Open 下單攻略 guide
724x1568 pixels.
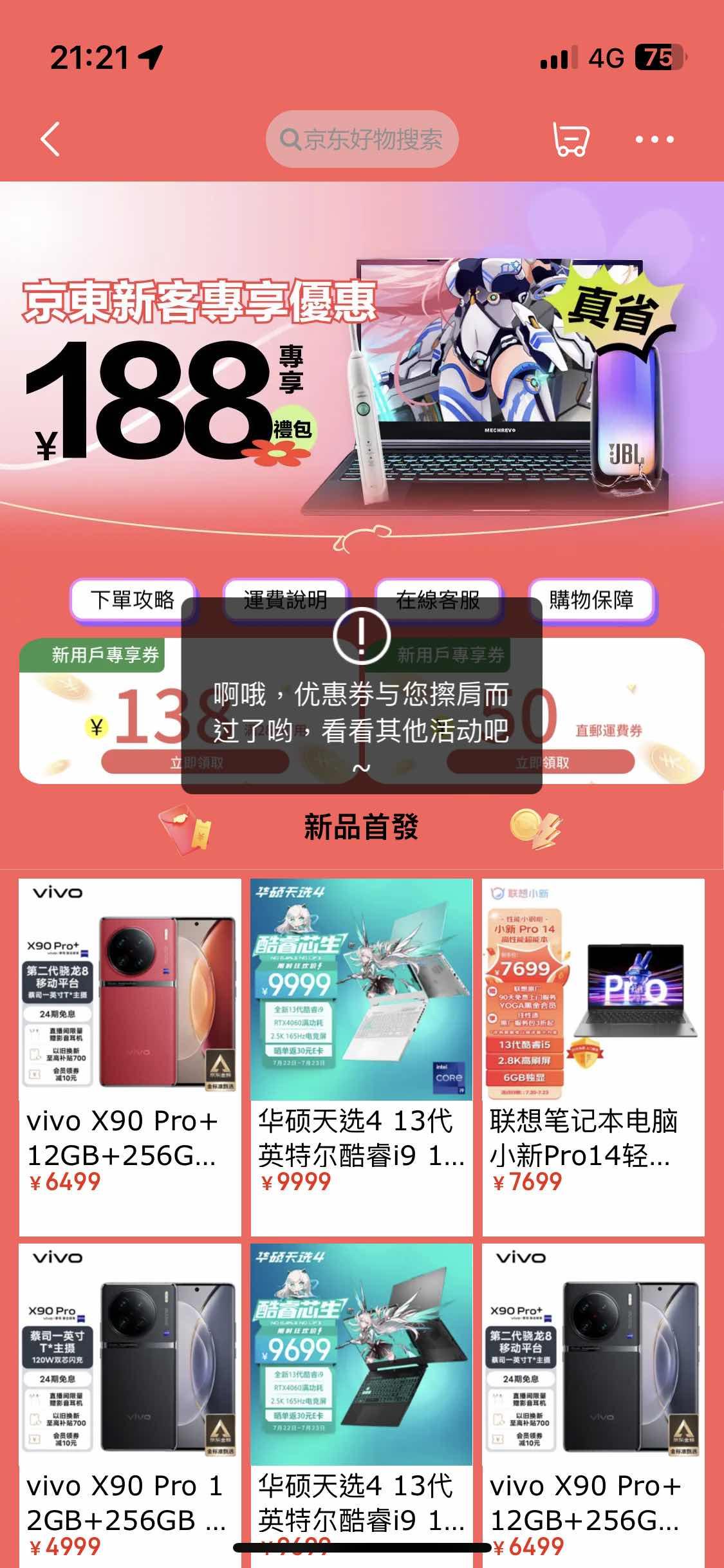133,600
